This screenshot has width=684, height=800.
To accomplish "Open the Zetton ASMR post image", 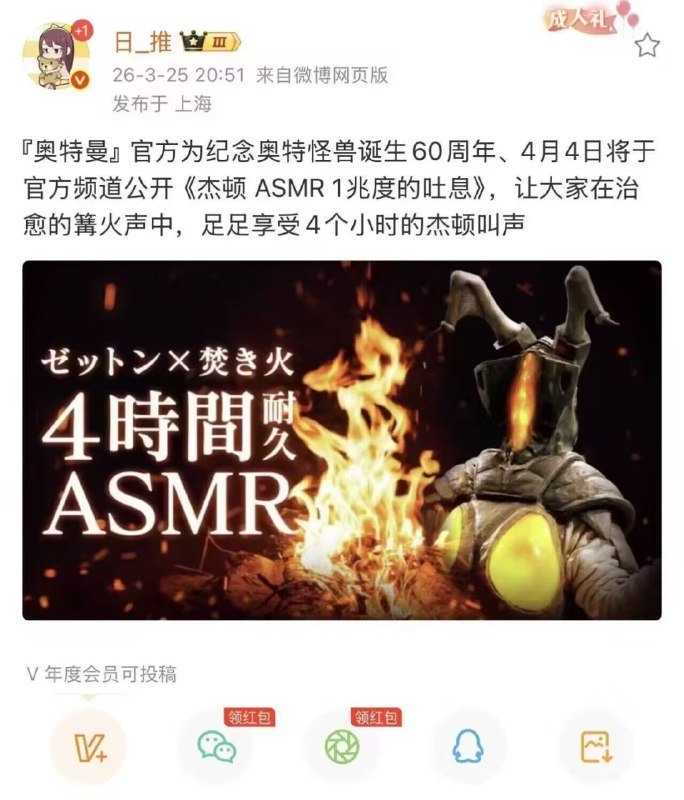I will tap(341, 440).
